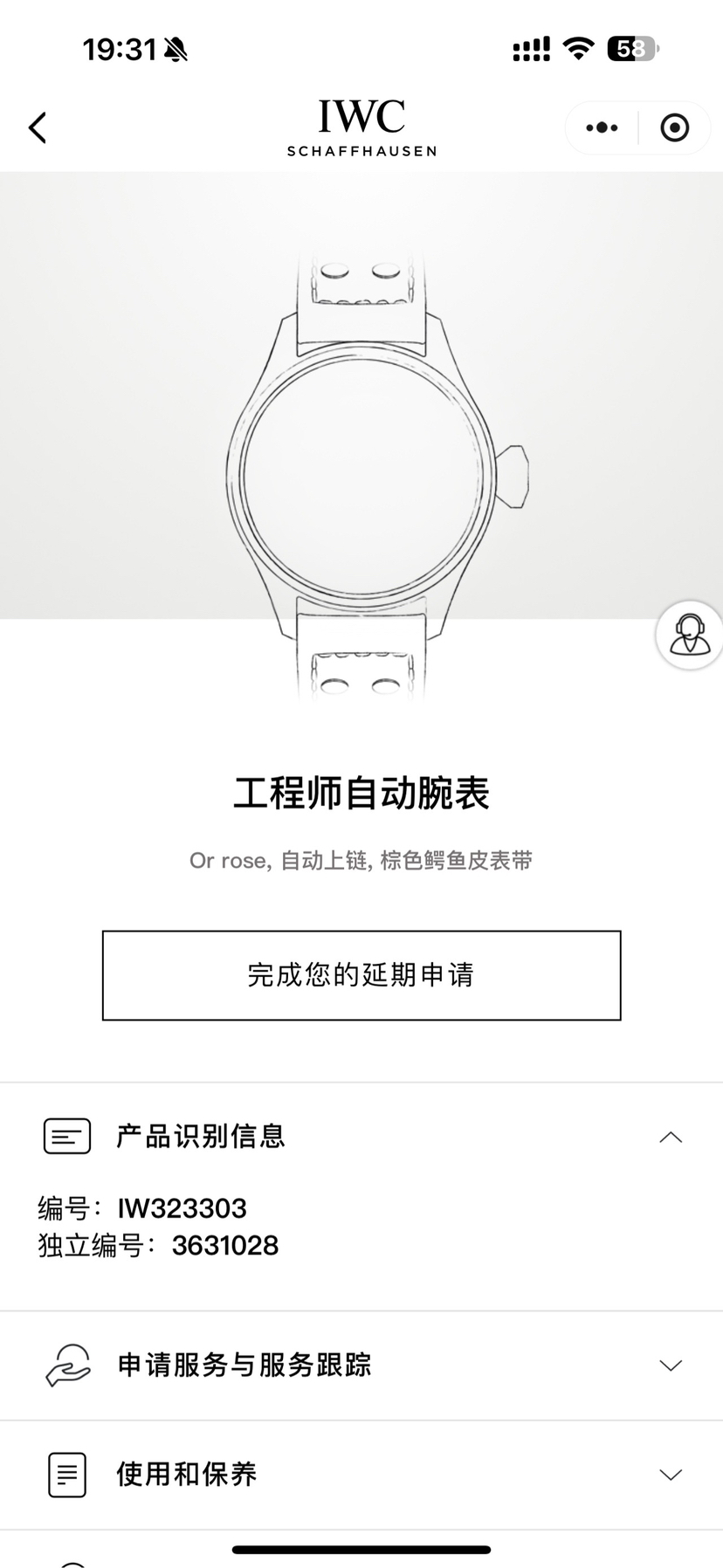Collapse the 产品识别信息 section
Viewport: 723px width, 1568px height.
tap(670, 1137)
